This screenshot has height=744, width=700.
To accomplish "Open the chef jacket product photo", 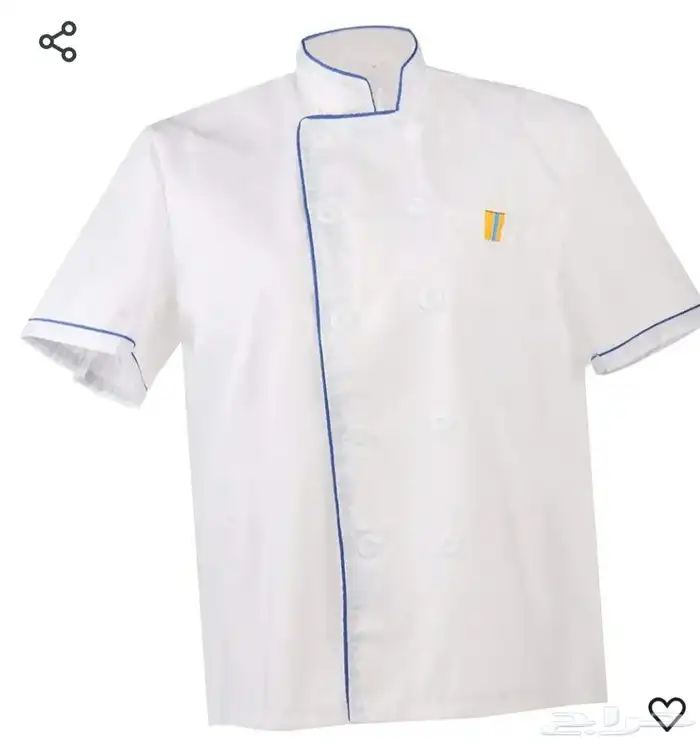I will 360,380.
